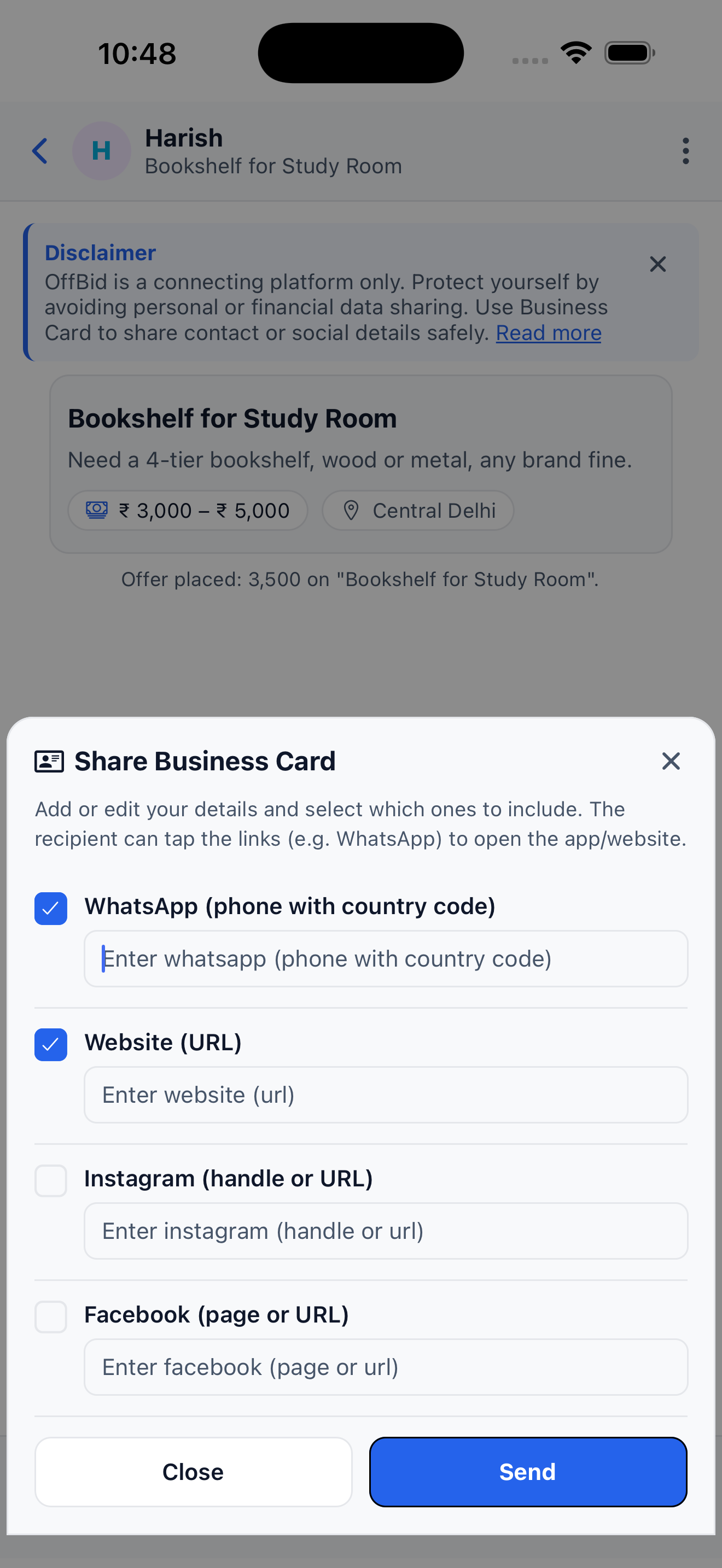The width and height of the screenshot is (722, 1568).
Task: Tap the Enter website (url) field
Action: pyautogui.click(x=386, y=1095)
